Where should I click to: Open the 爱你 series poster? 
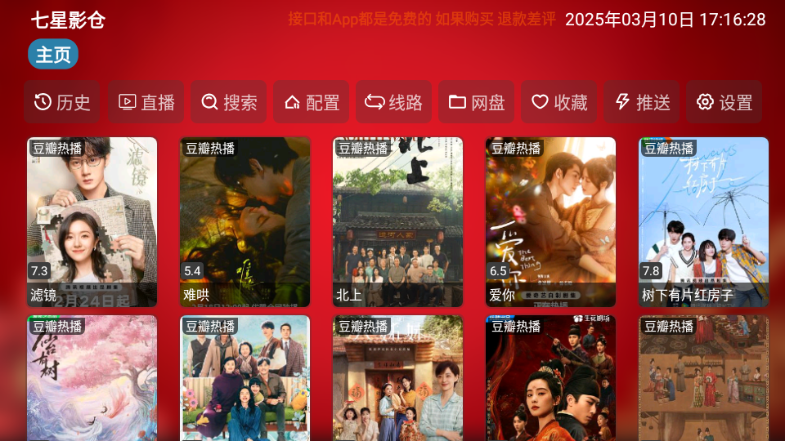(550, 221)
